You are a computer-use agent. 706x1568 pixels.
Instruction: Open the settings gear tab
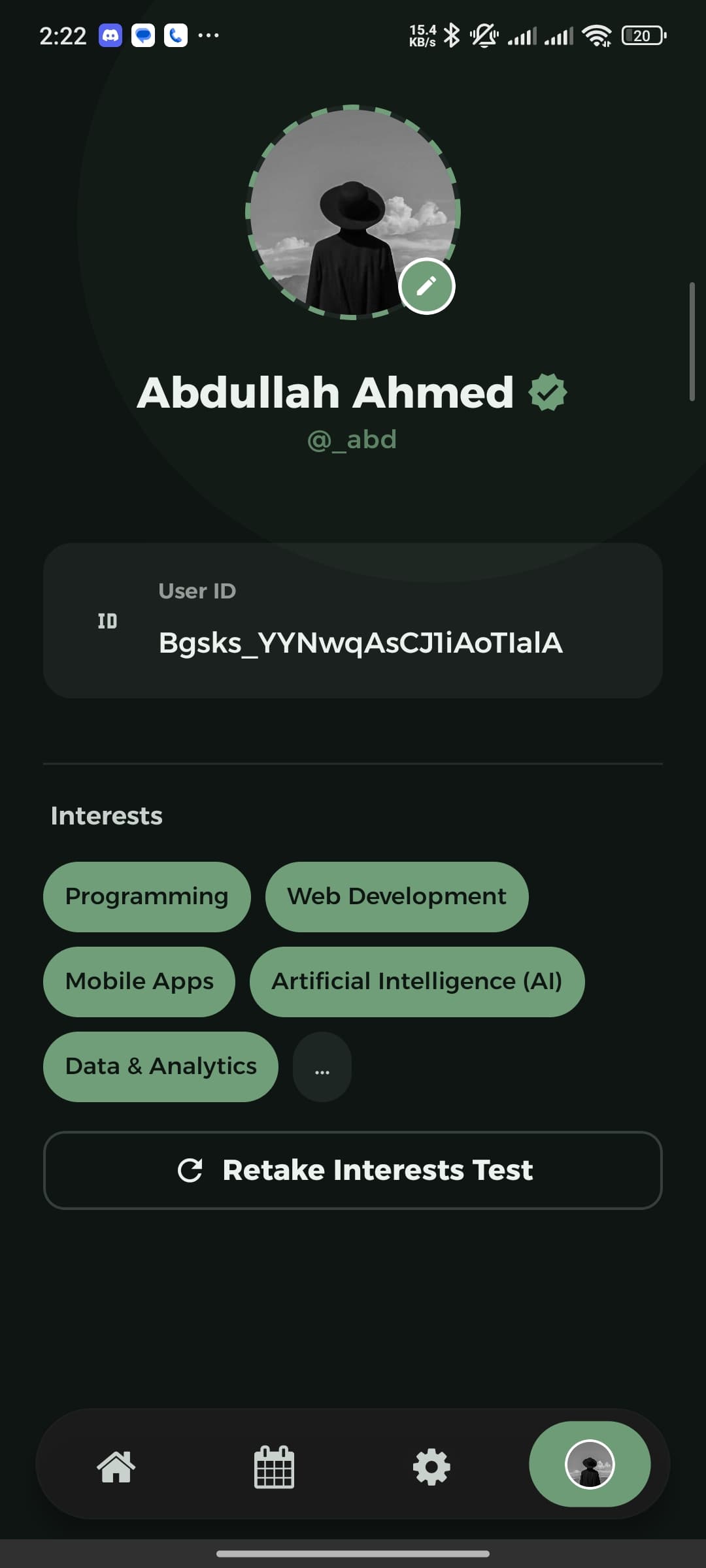(x=431, y=1466)
